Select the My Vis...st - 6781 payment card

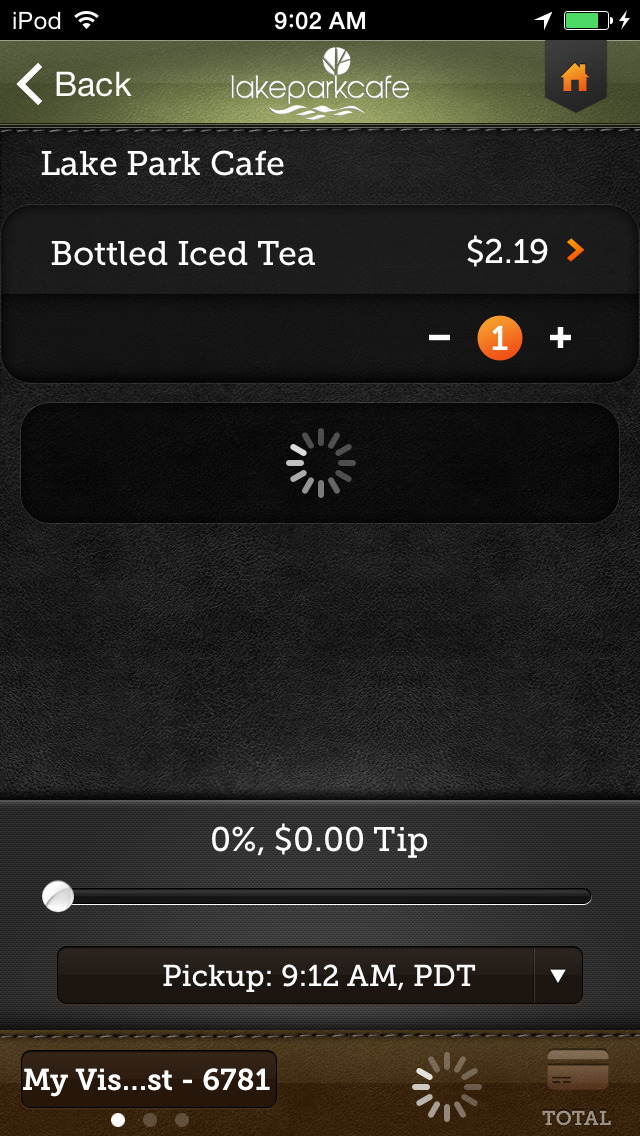coord(149,1079)
